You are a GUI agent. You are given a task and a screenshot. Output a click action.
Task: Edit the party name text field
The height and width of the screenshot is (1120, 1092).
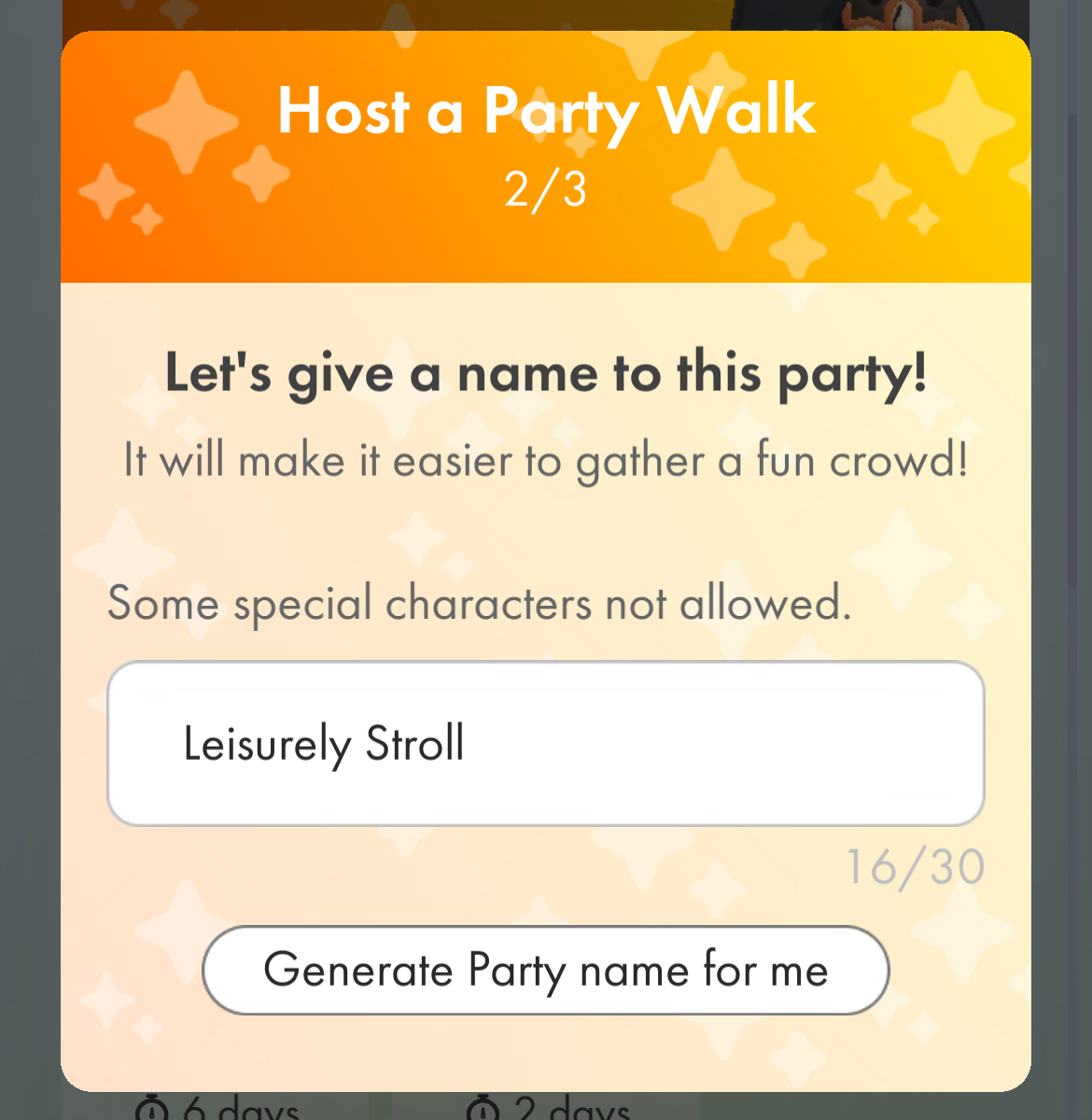545,744
